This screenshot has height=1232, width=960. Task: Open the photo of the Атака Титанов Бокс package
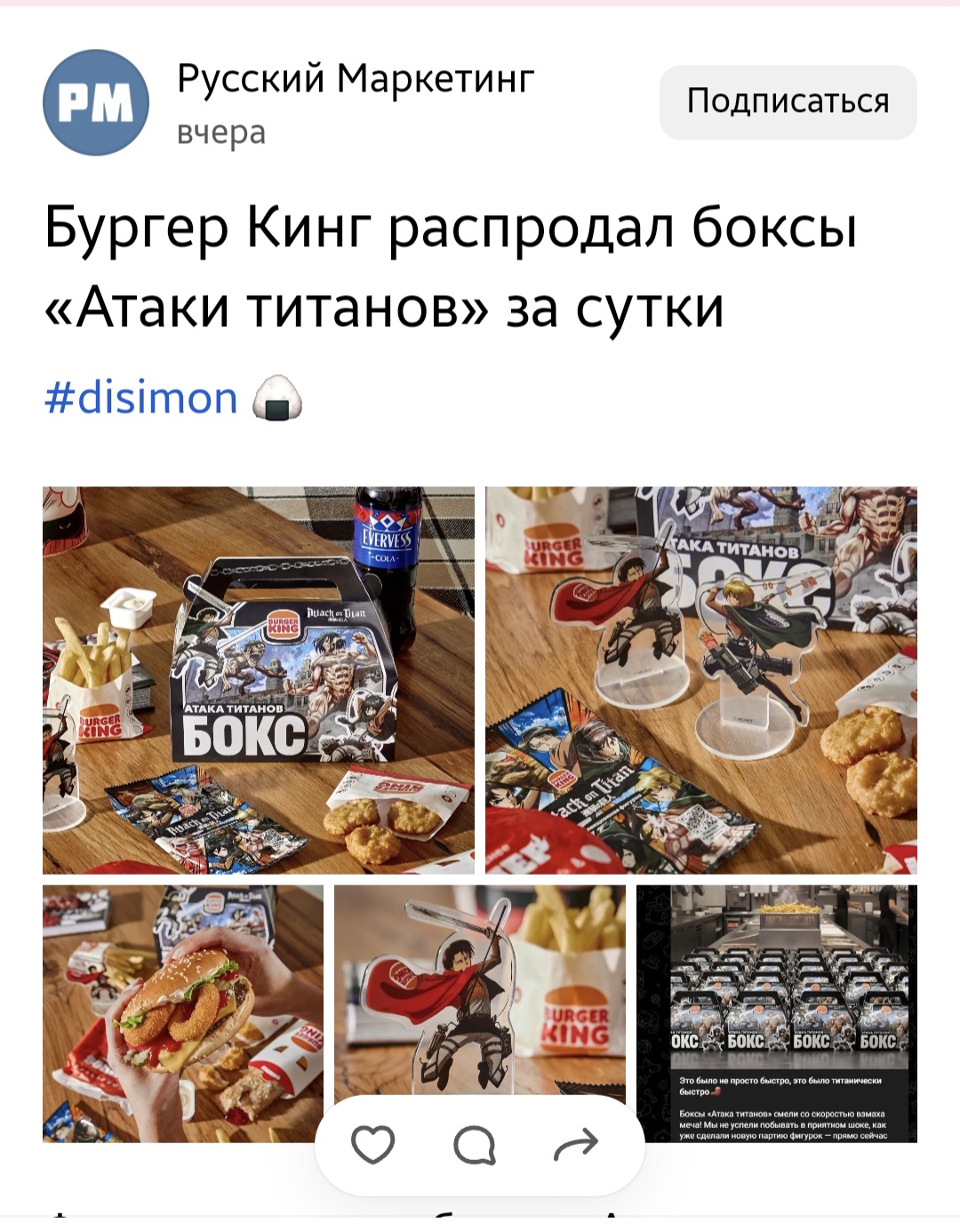click(x=259, y=680)
